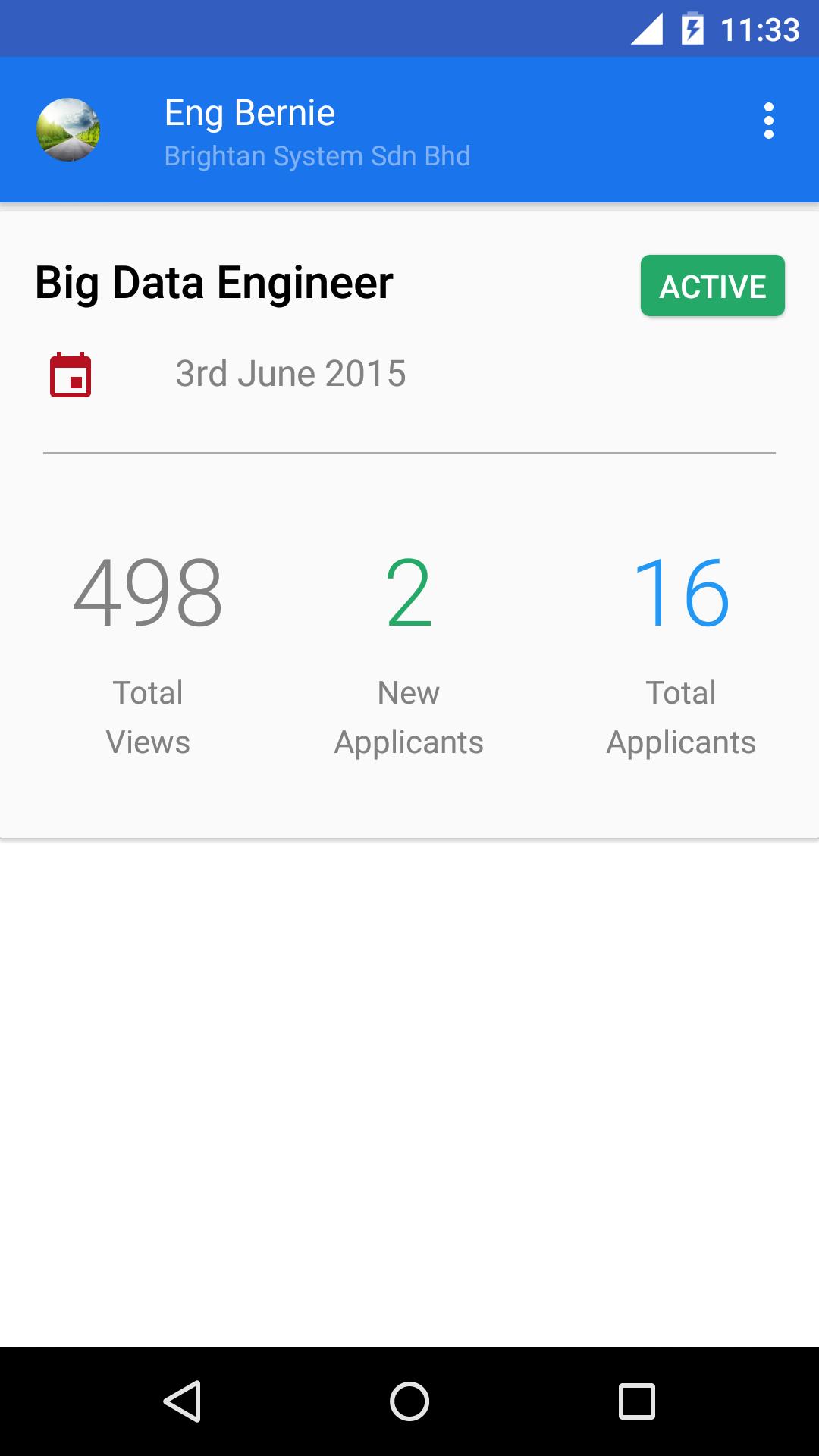Open the Big Data Engineer job card
The height and width of the screenshot is (1456, 819).
point(214,283)
